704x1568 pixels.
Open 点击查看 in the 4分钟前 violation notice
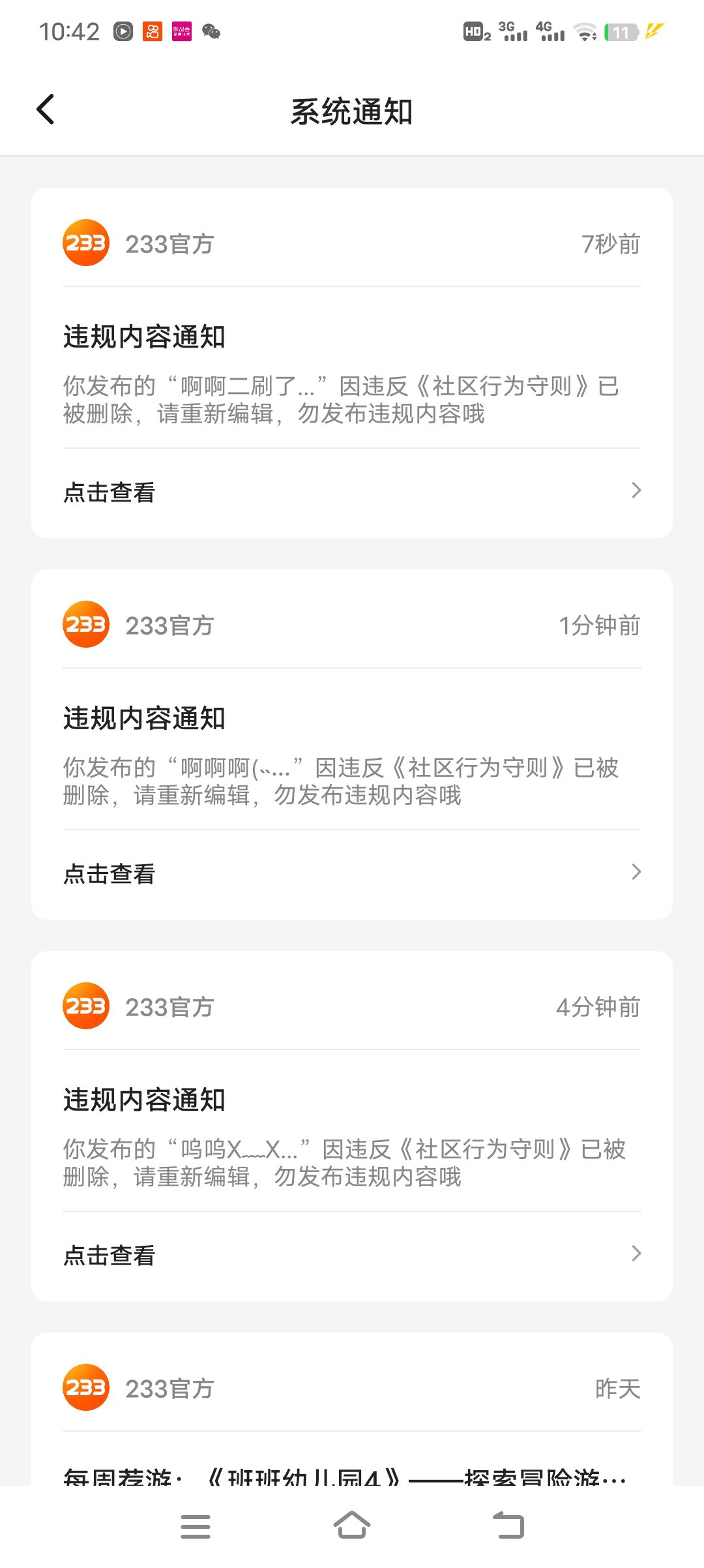(x=352, y=1255)
